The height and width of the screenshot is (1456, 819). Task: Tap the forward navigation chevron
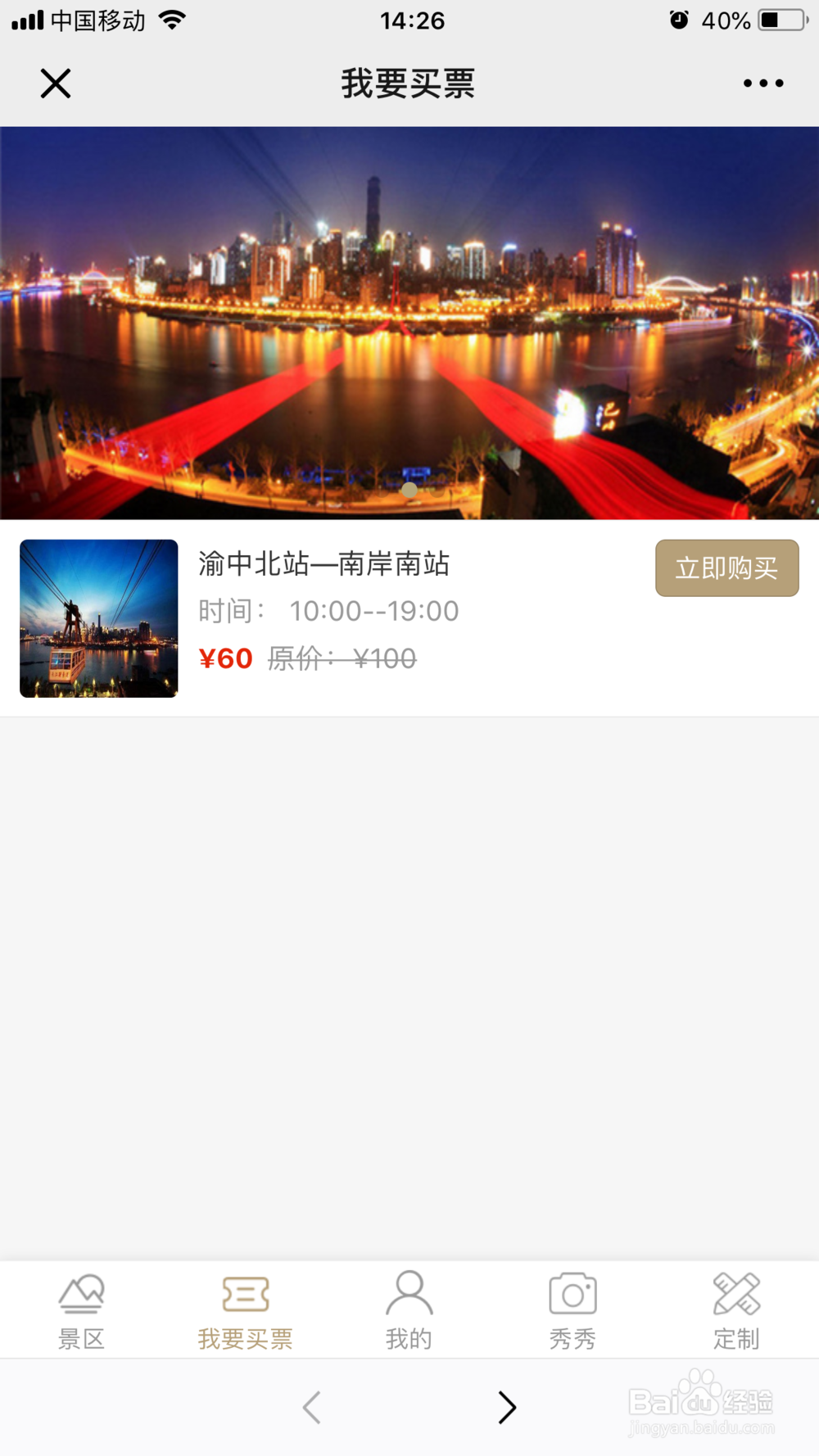pos(507,1407)
